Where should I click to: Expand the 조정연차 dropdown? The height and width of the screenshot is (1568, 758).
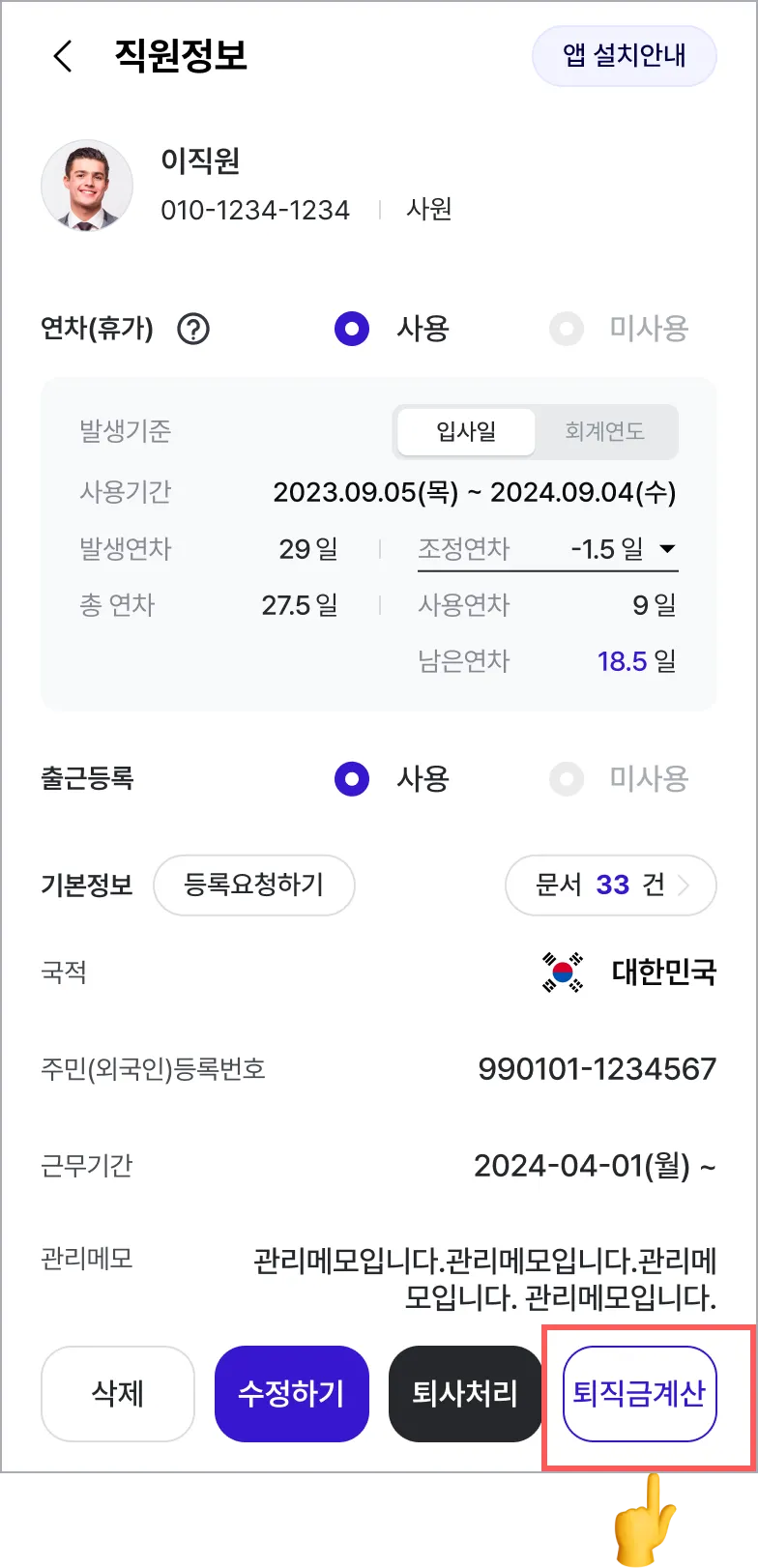pyautogui.click(x=667, y=549)
